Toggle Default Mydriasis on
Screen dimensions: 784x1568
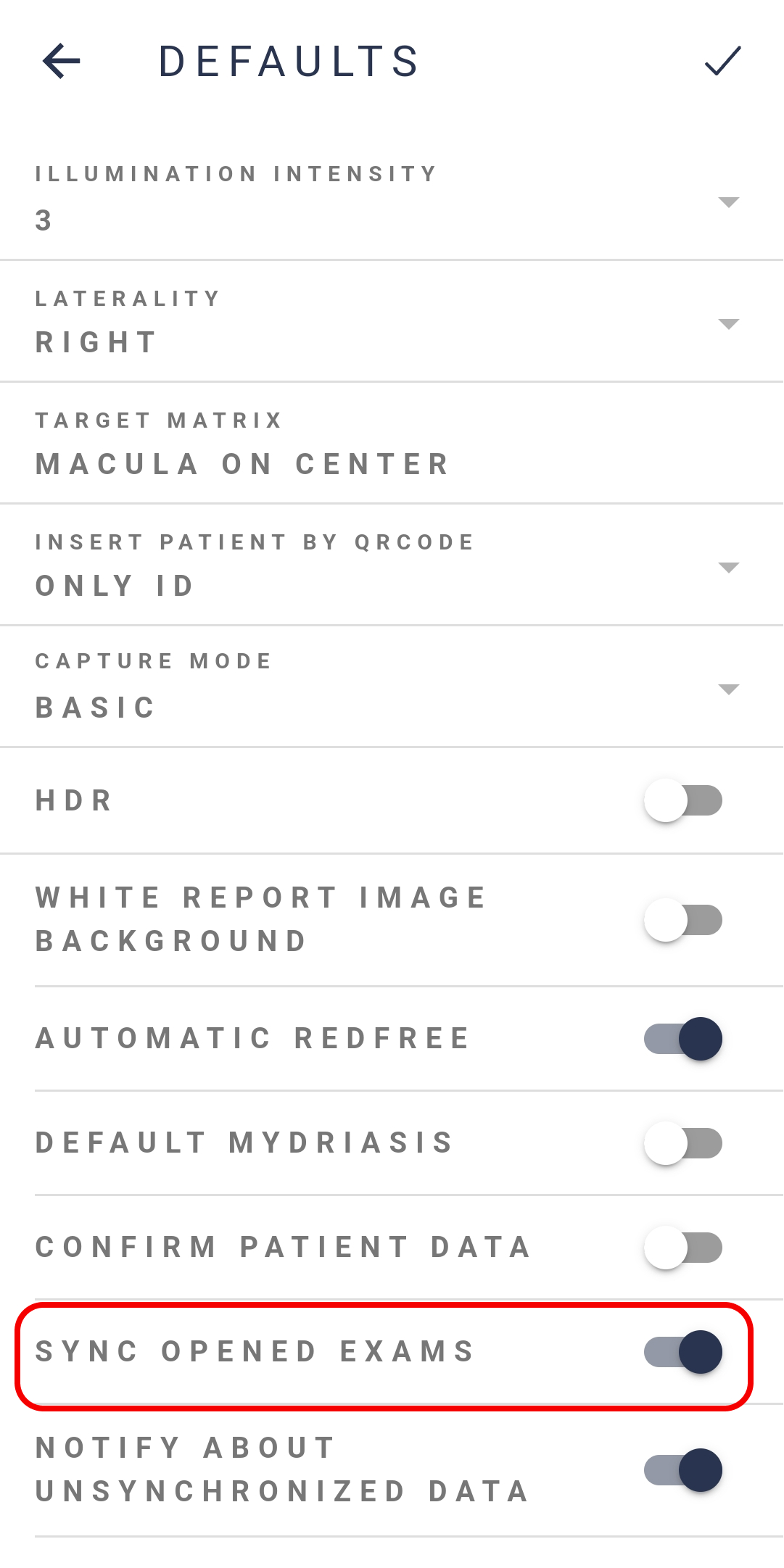(683, 1143)
